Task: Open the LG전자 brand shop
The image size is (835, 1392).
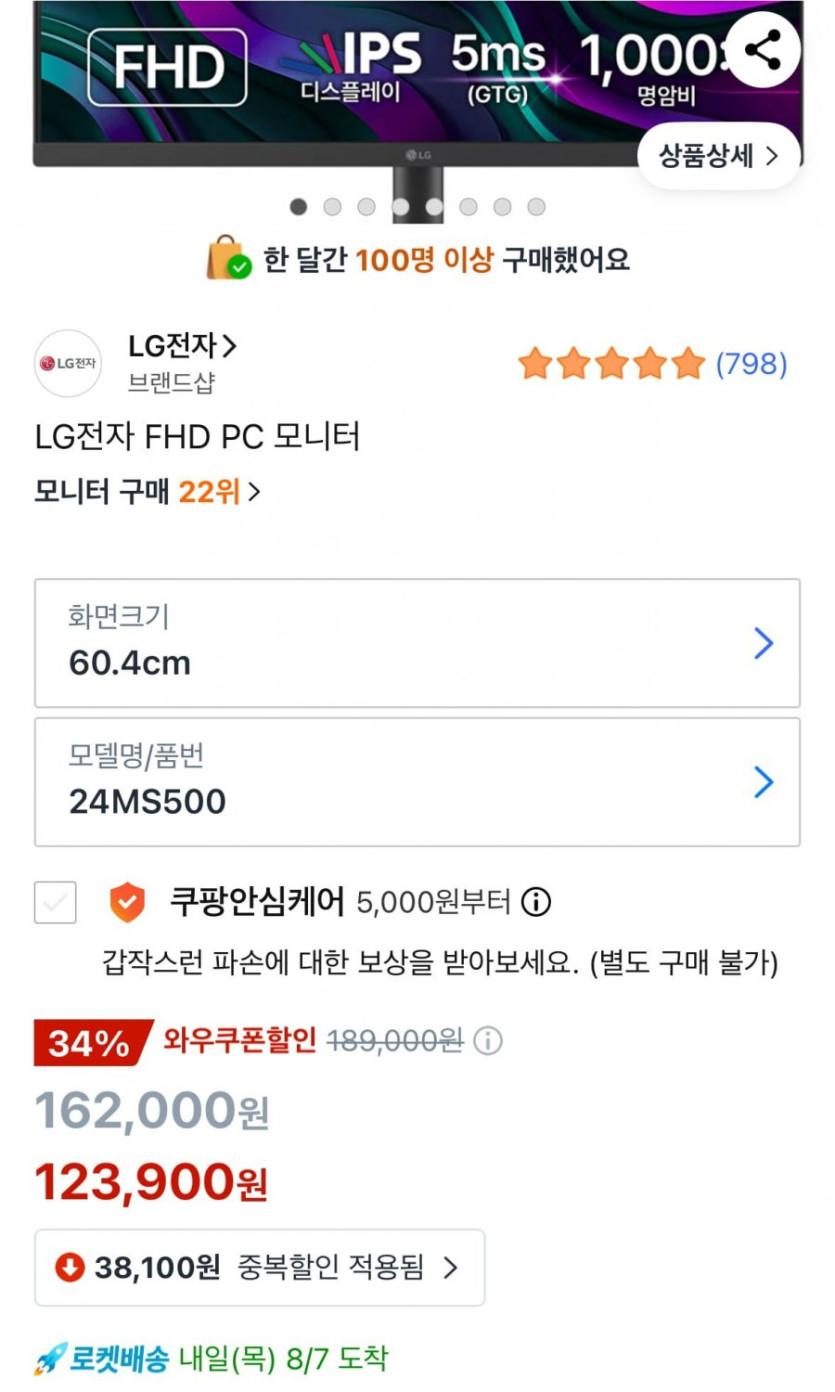Action: tap(182, 347)
